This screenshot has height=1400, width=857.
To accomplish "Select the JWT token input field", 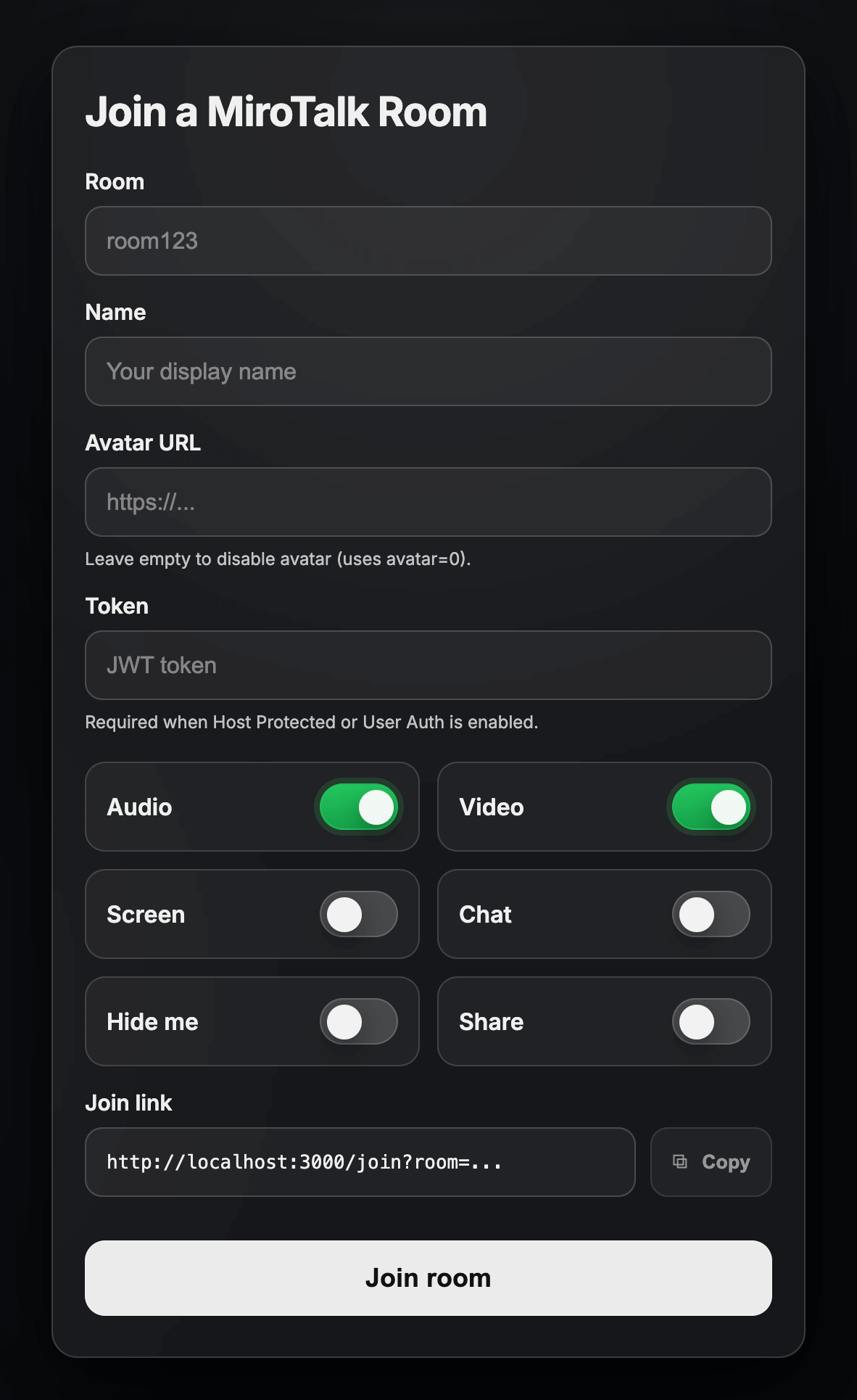I will pos(428,665).
